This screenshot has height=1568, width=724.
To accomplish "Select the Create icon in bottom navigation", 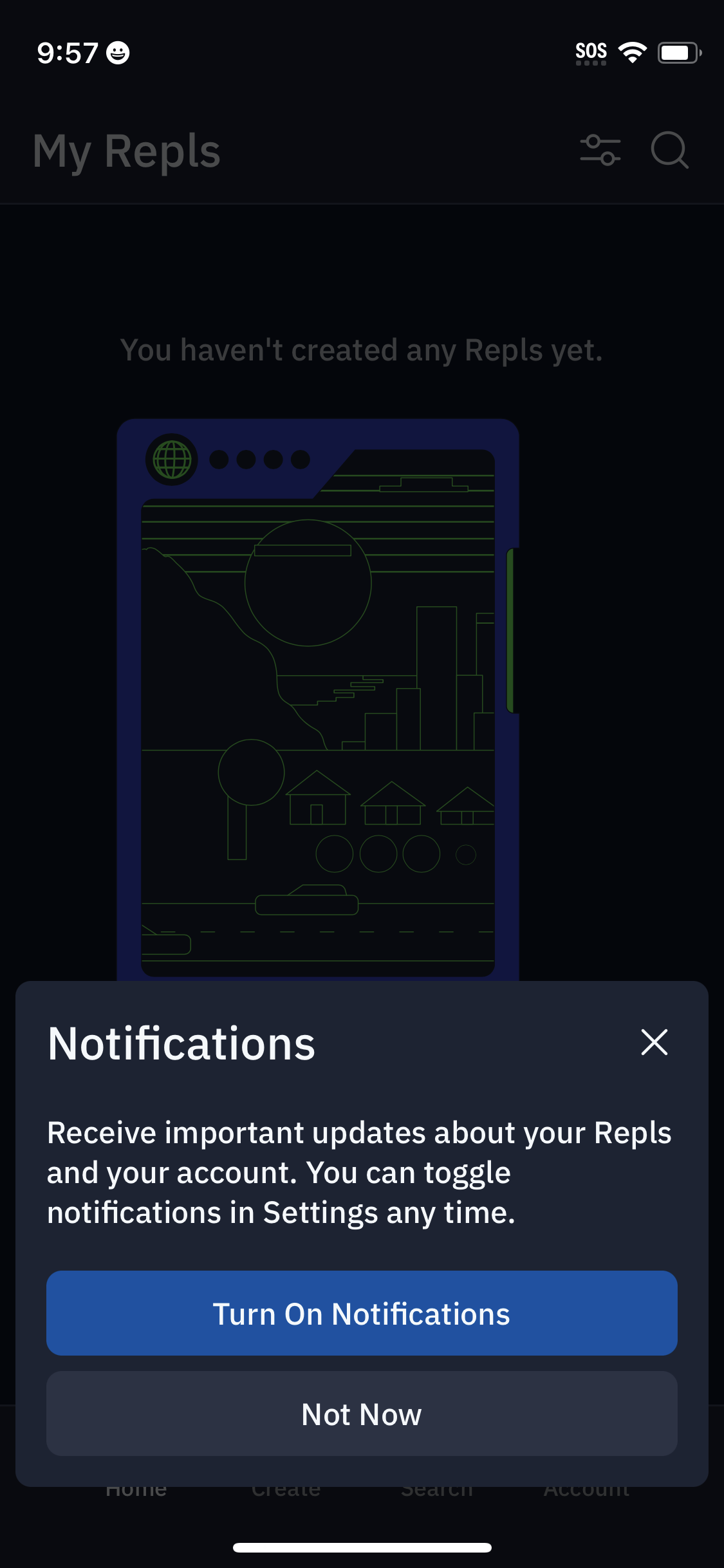I will pos(286,1487).
